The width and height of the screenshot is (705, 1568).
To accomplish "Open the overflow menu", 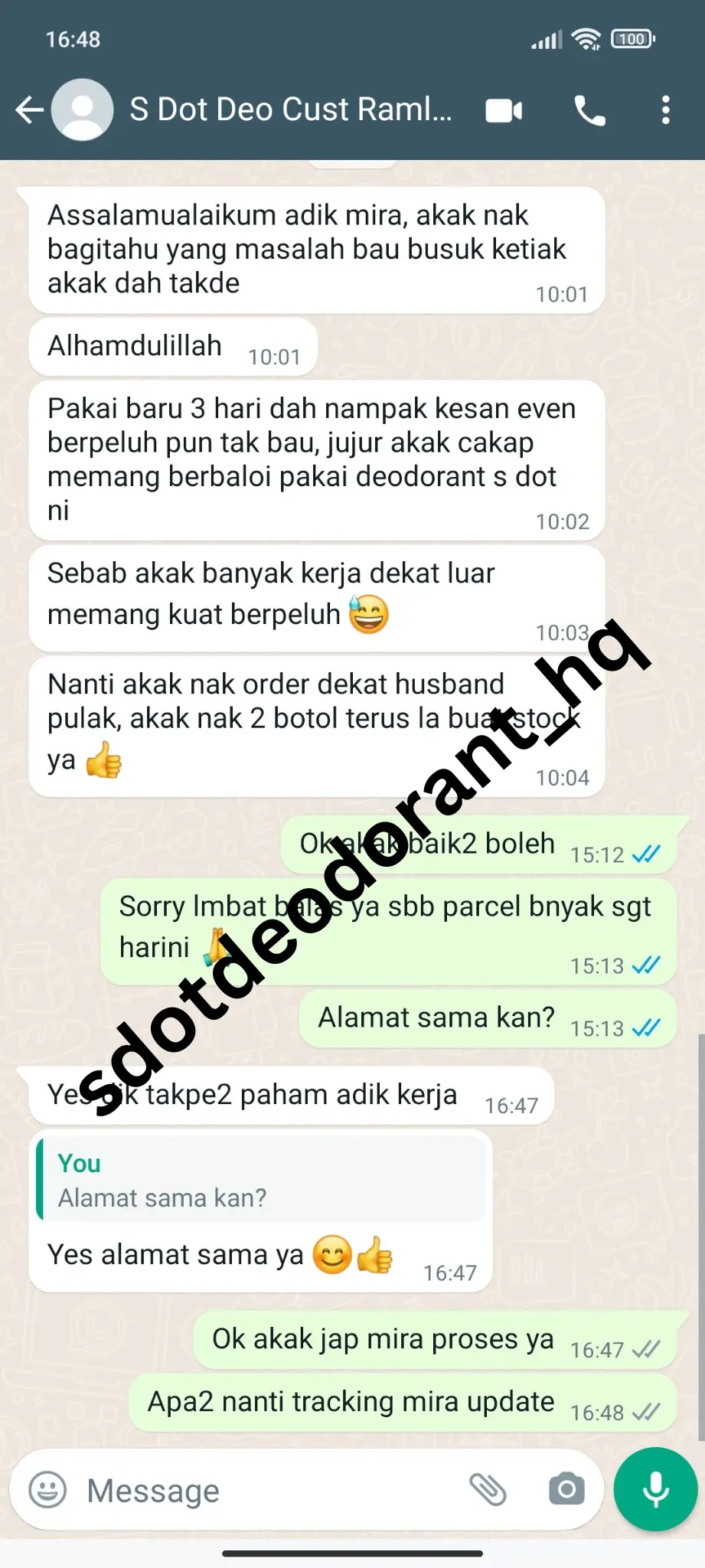I will [x=665, y=110].
